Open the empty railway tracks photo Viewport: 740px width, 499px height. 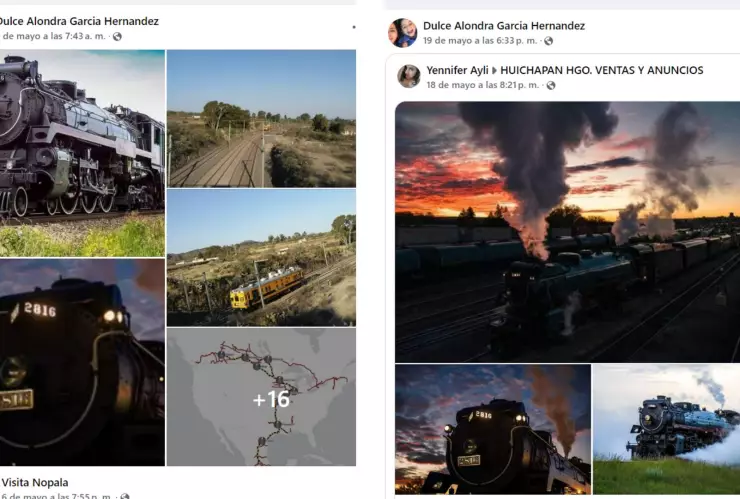[x=261, y=118]
